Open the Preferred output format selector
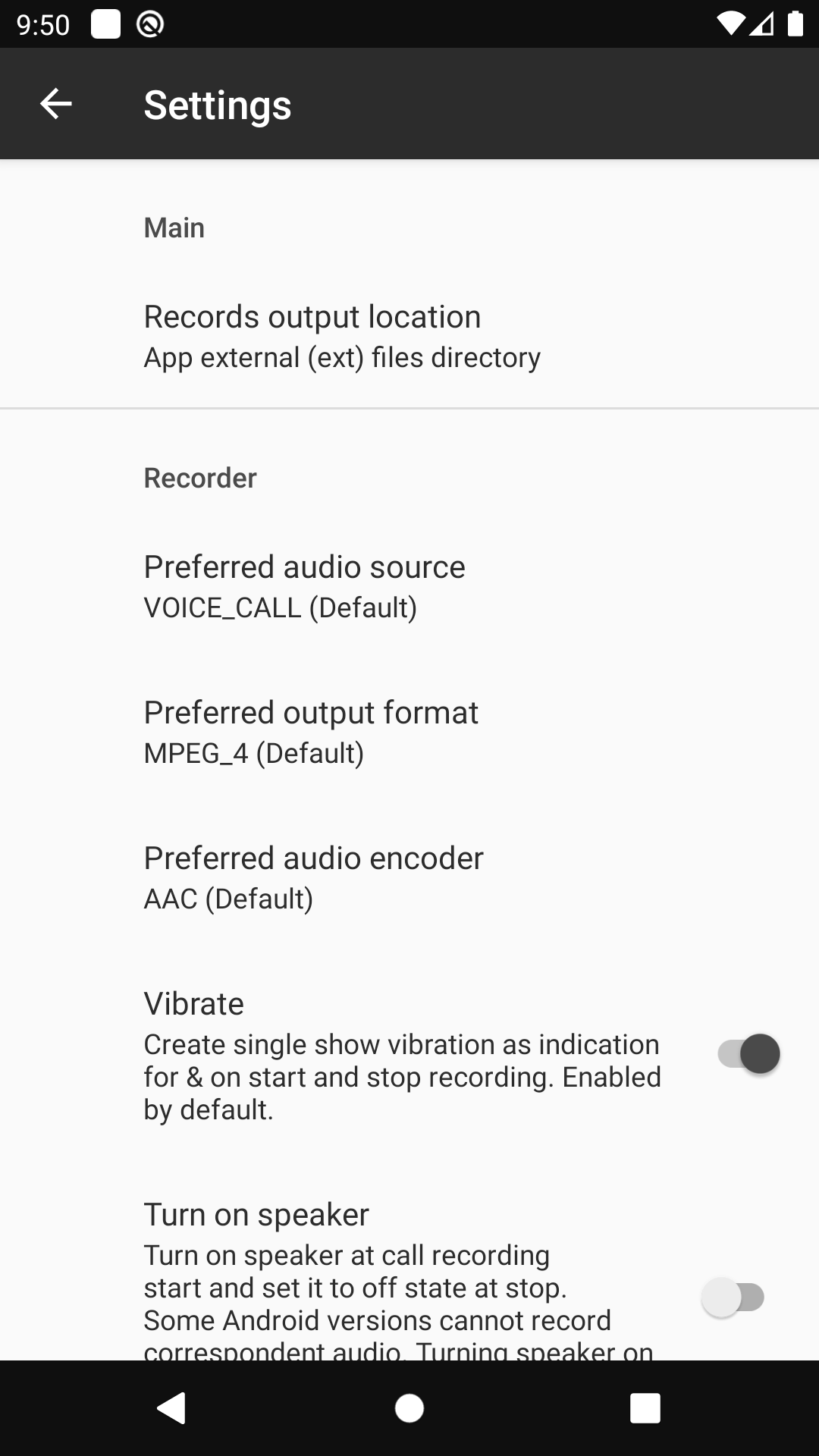This screenshot has height=1456, width=819. tap(311, 730)
